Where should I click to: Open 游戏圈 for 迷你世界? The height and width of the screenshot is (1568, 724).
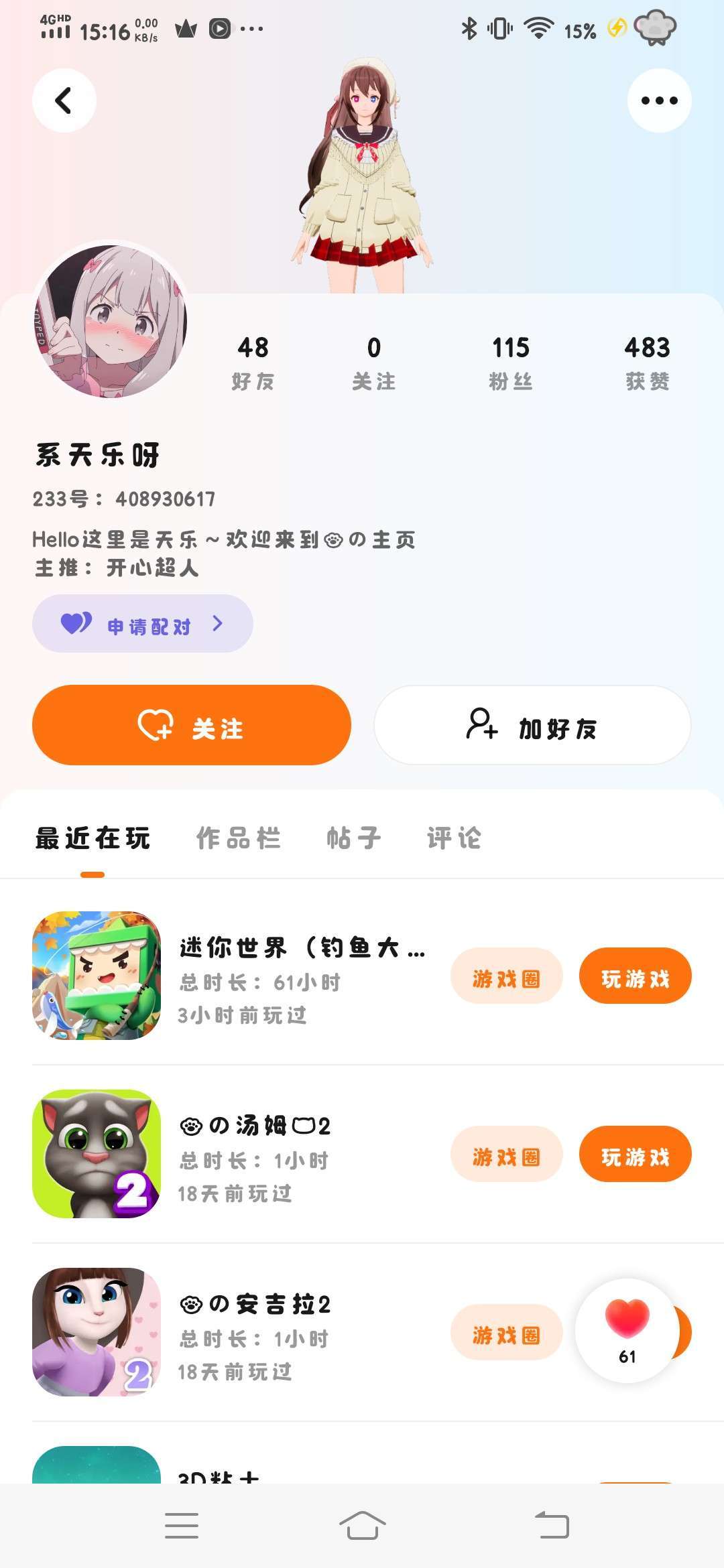click(x=506, y=979)
